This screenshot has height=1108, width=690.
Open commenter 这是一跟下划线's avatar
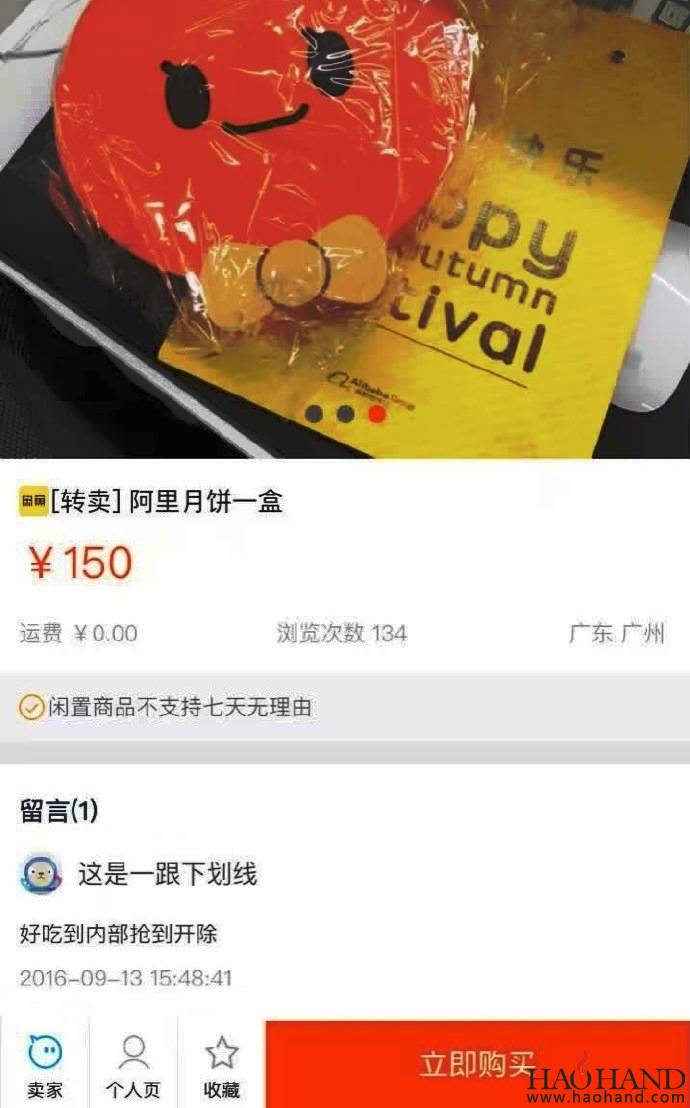click(40, 875)
